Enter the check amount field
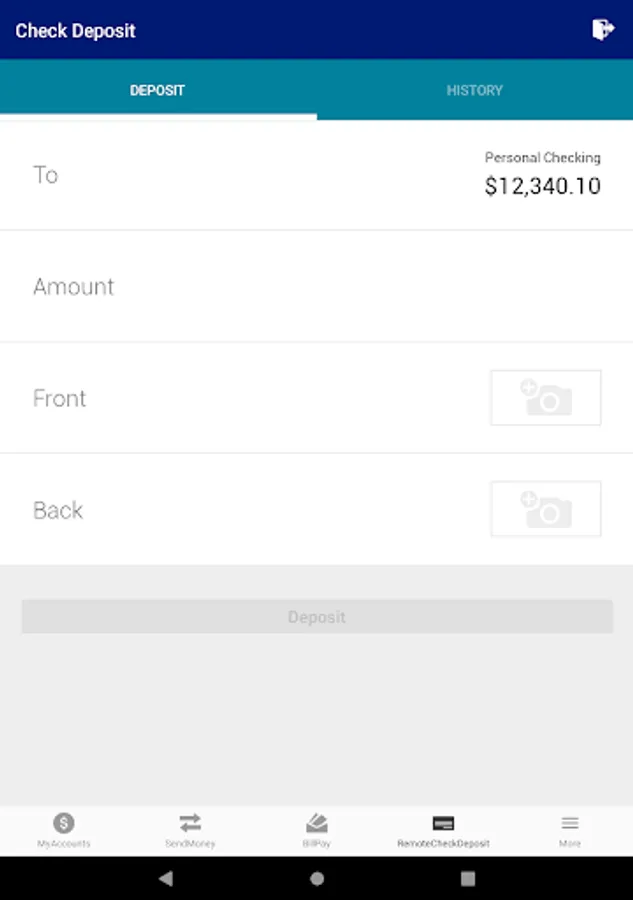 [316, 286]
